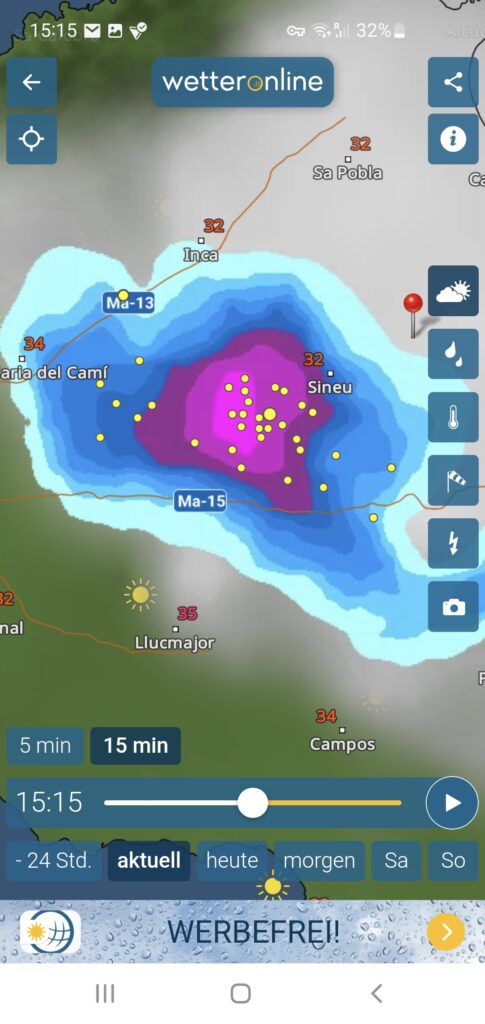485x1024 pixels.
Task: Open the WERBEFREI! banner arrow
Action: tap(446, 932)
